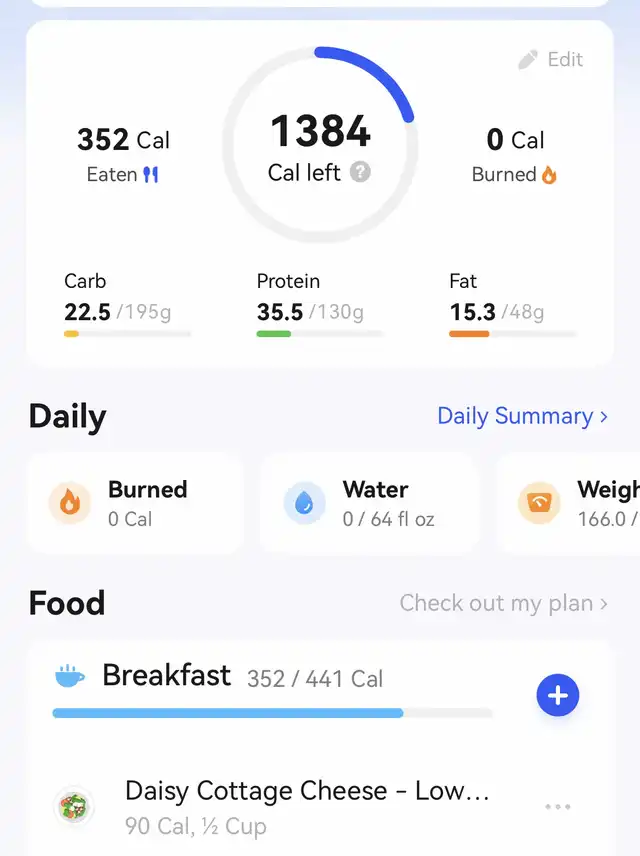The width and height of the screenshot is (640, 856).
Task: Open Daisy Cottage Cheese entry
Action: click(x=306, y=806)
